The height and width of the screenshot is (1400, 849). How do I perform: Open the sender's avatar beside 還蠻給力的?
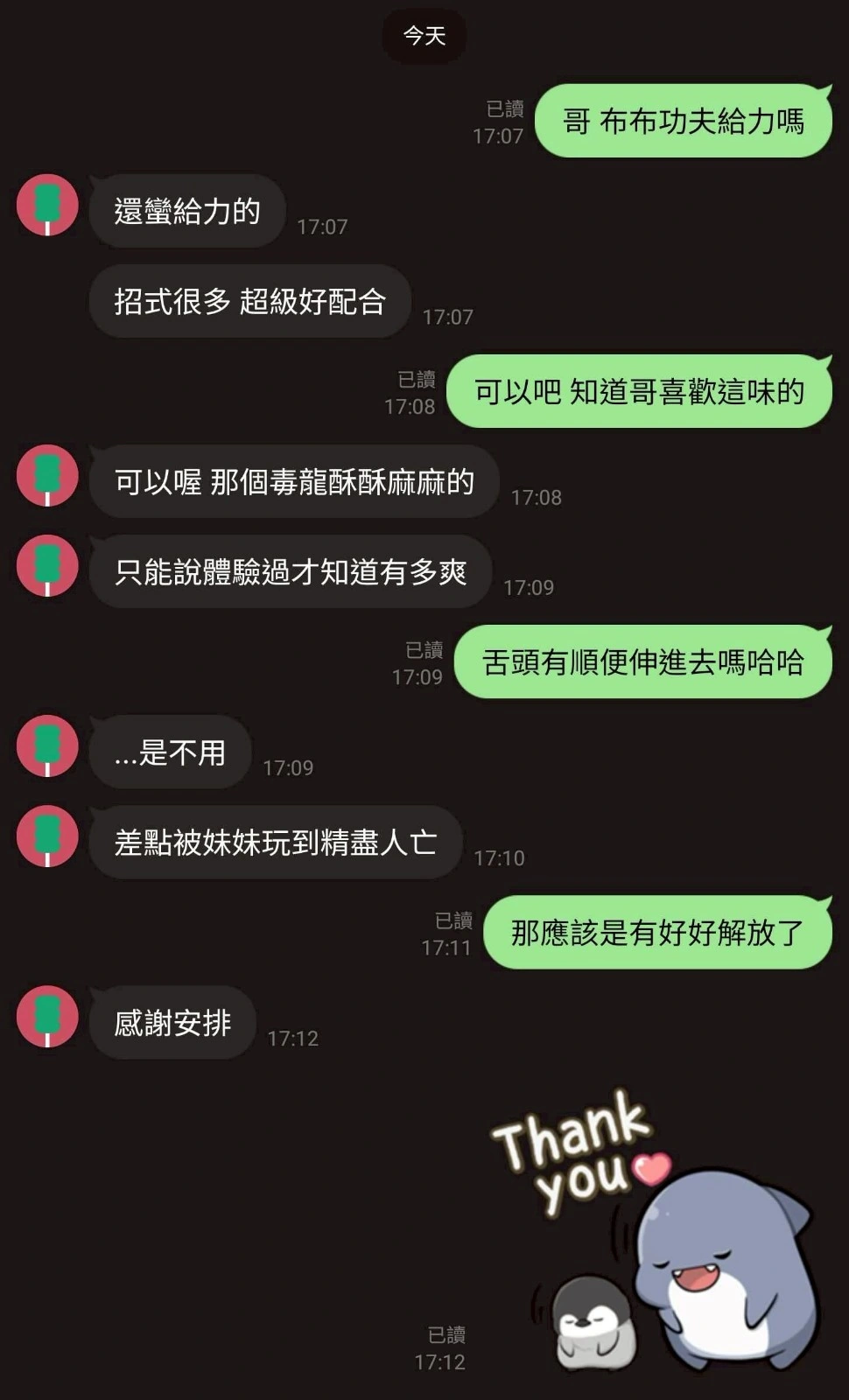pos(47,205)
